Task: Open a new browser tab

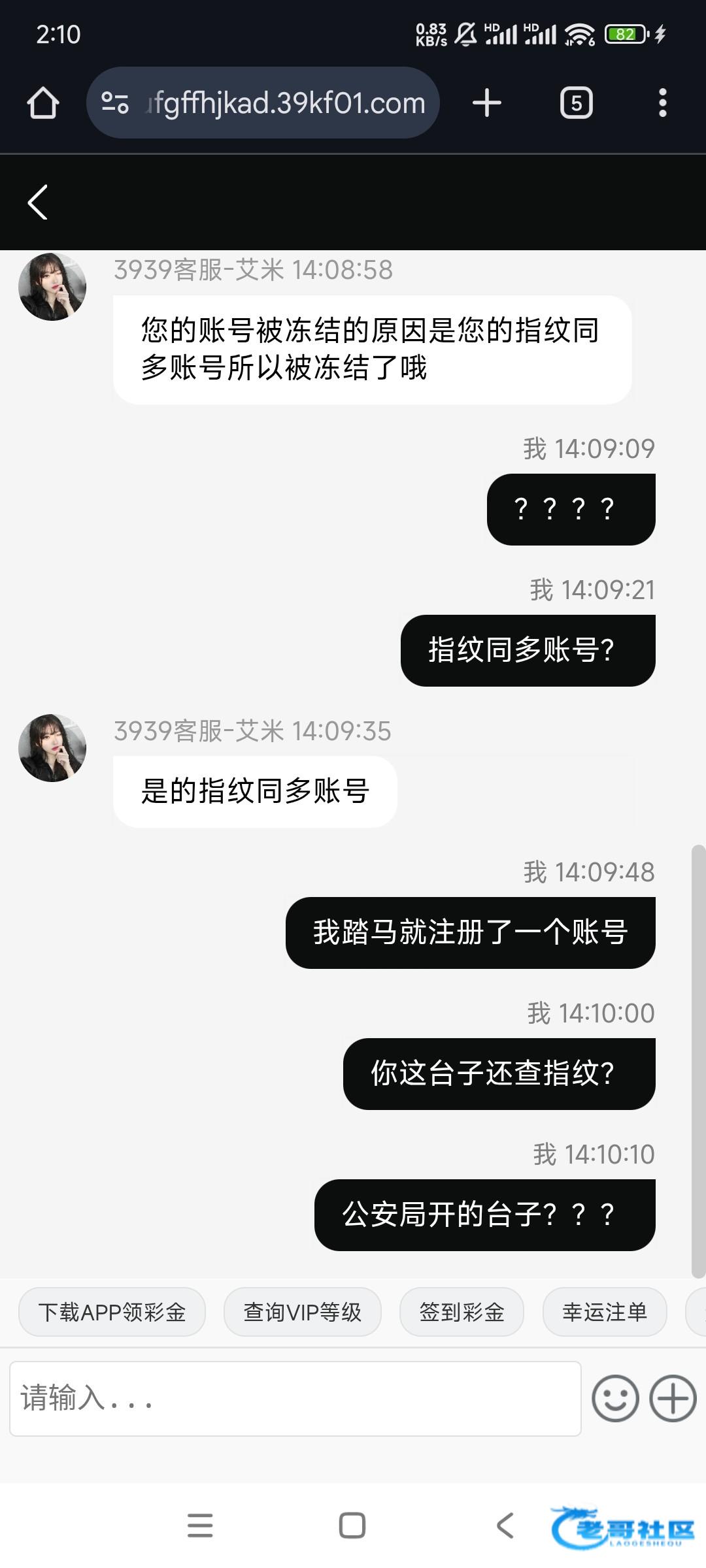Action: 487,103
